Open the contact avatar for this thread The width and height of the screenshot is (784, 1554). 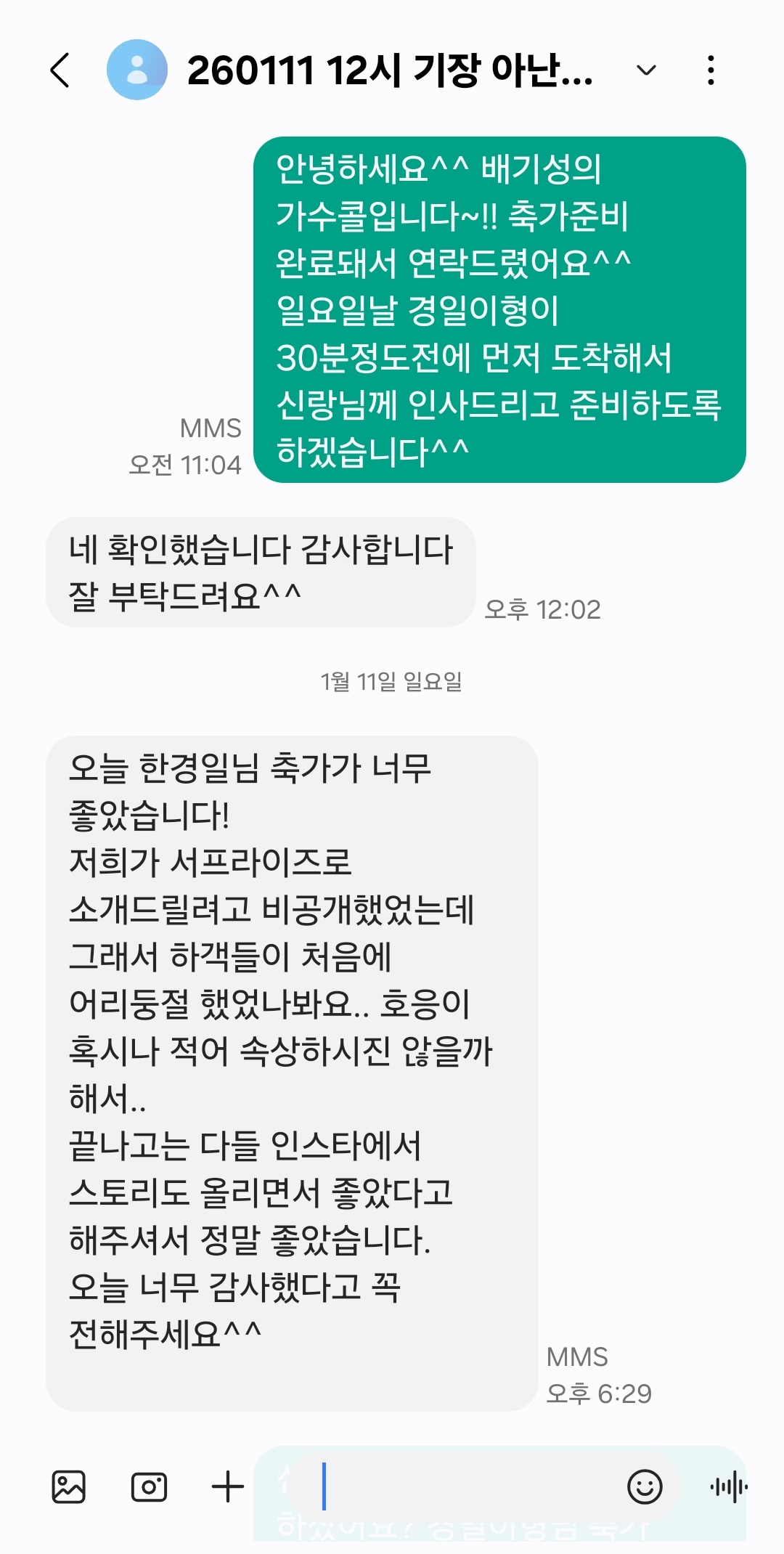(136, 70)
